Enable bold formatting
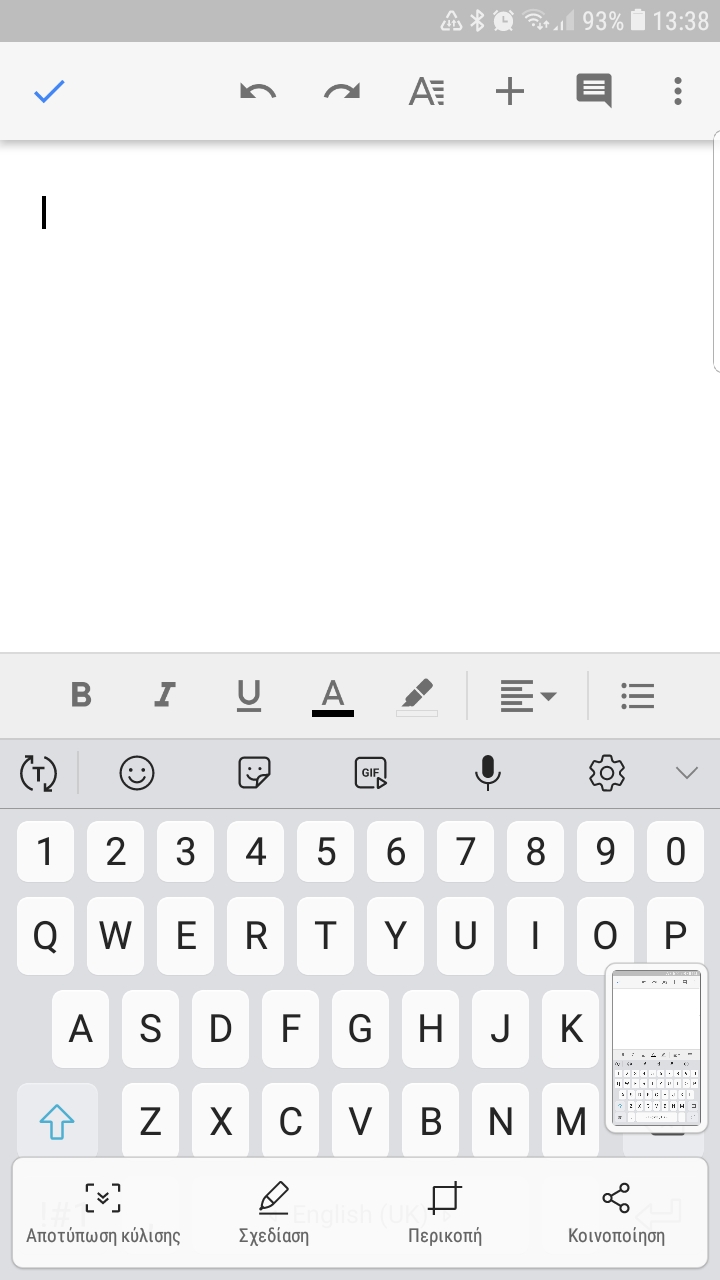This screenshot has height=1280, width=720. pyautogui.click(x=81, y=694)
